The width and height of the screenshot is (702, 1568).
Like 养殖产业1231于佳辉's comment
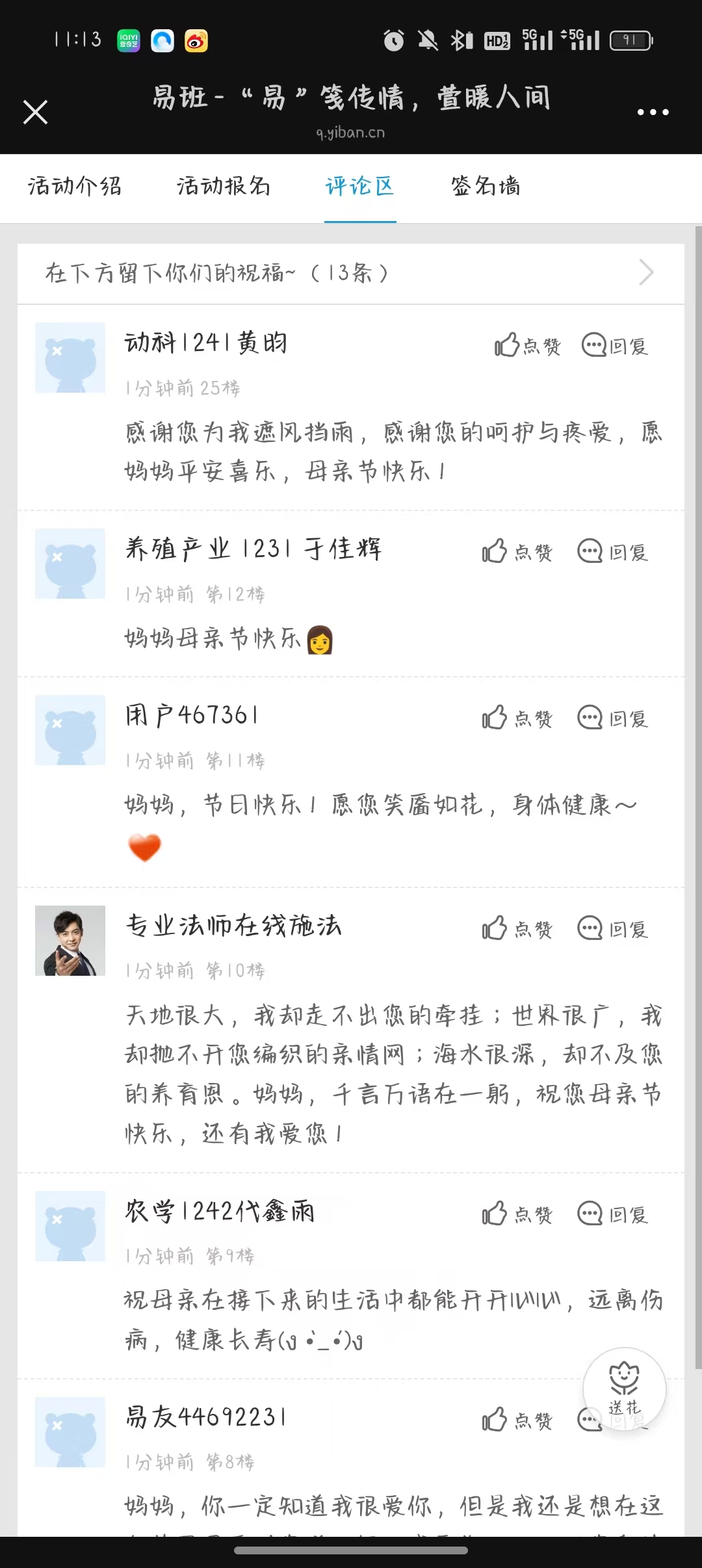tap(517, 552)
